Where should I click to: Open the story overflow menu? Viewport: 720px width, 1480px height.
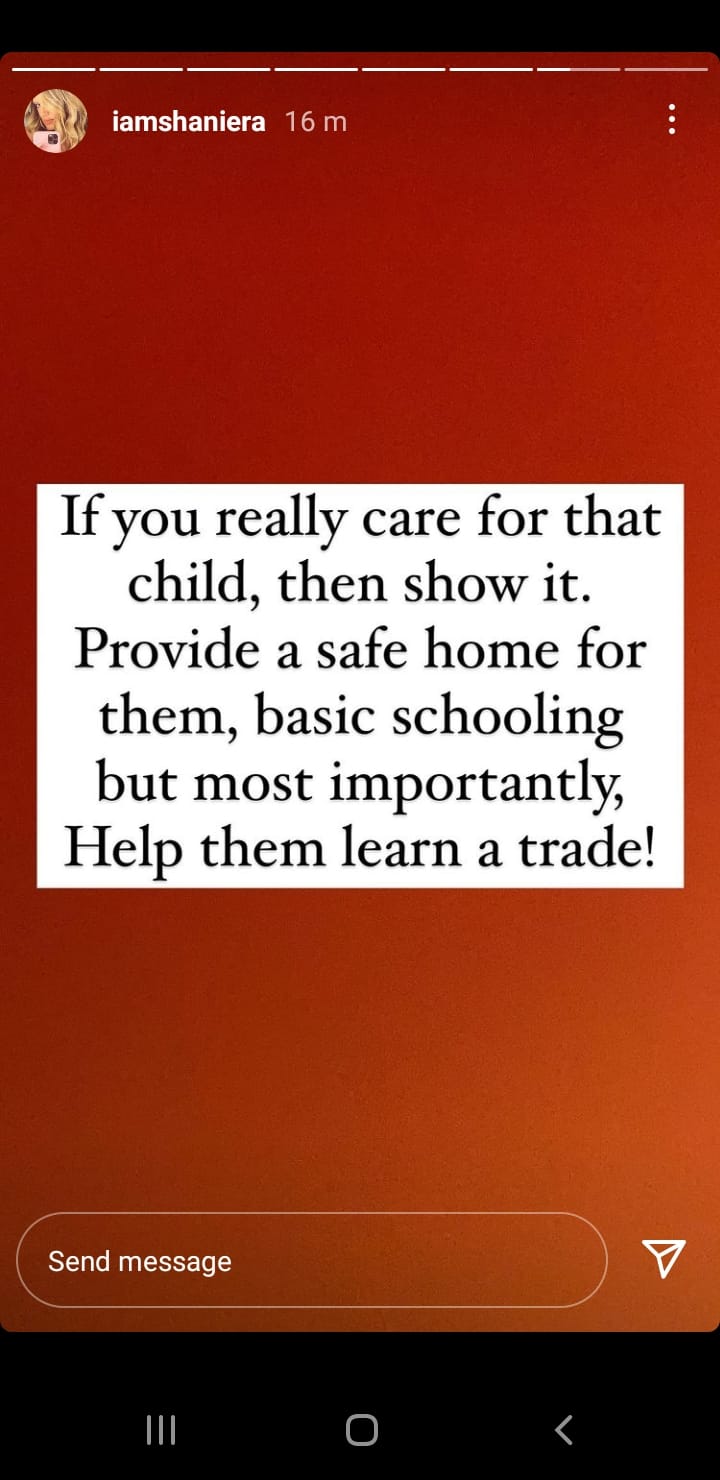pos(672,119)
